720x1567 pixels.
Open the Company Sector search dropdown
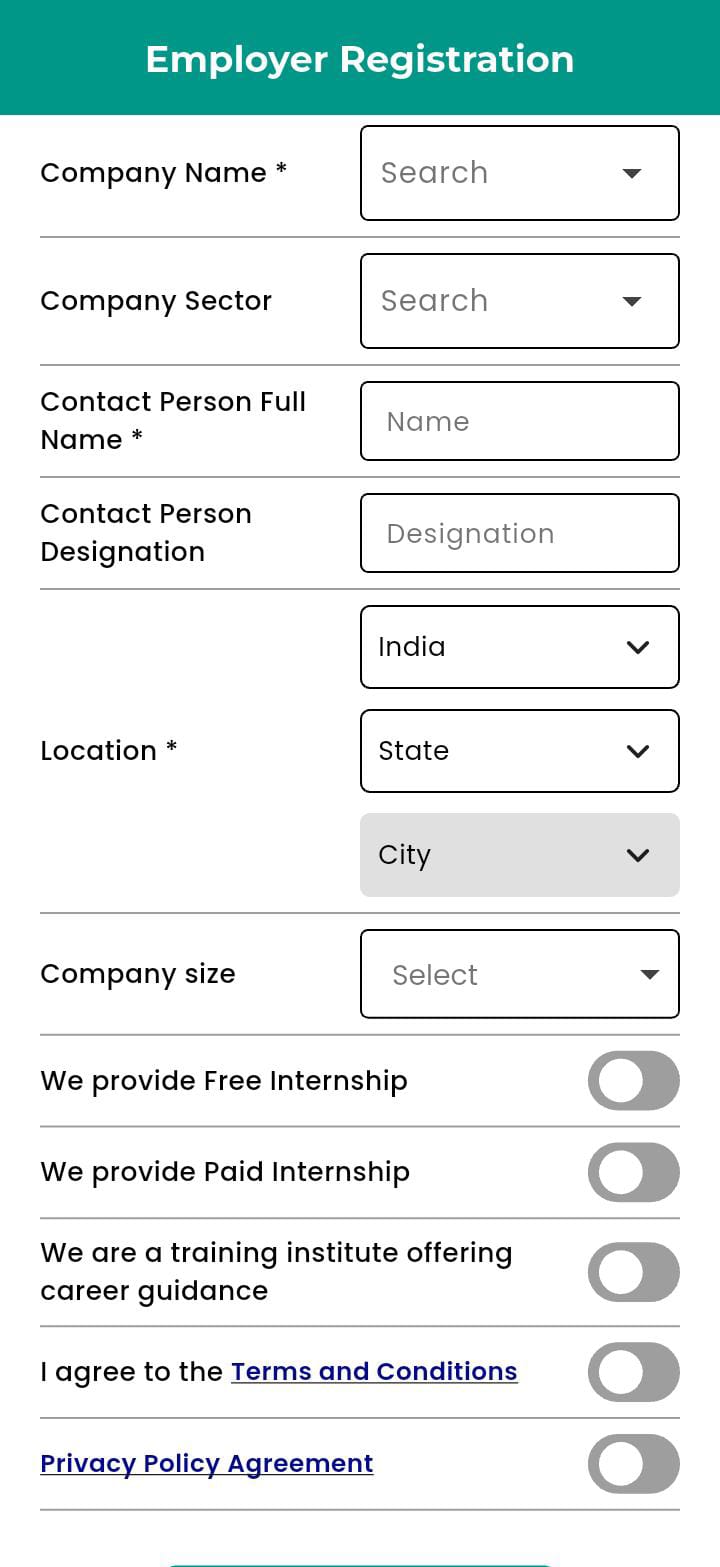pyautogui.click(x=519, y=300)
